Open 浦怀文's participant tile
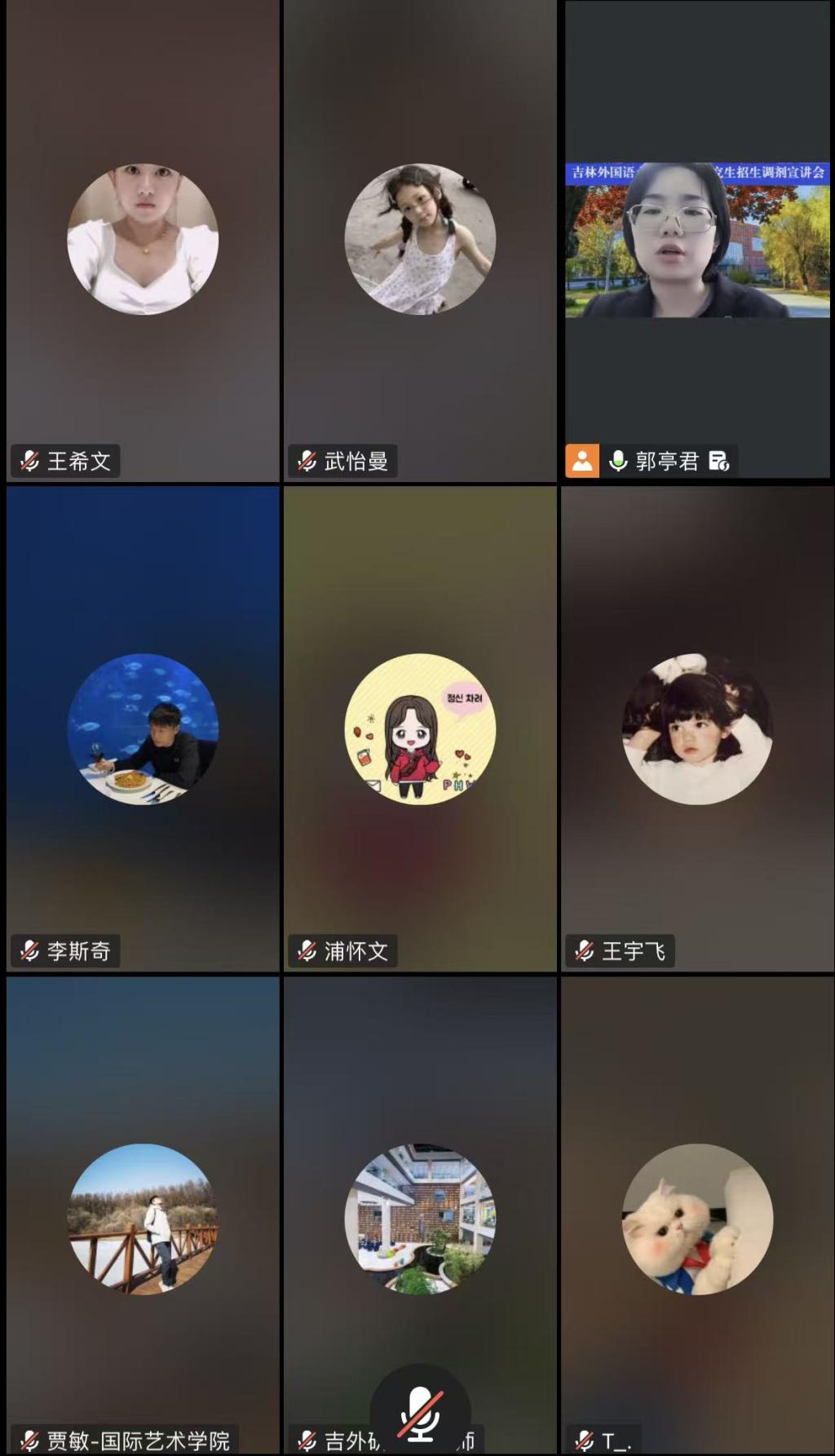The width and height of the screenshot is (835, 1456). click(x=420, y=728)
